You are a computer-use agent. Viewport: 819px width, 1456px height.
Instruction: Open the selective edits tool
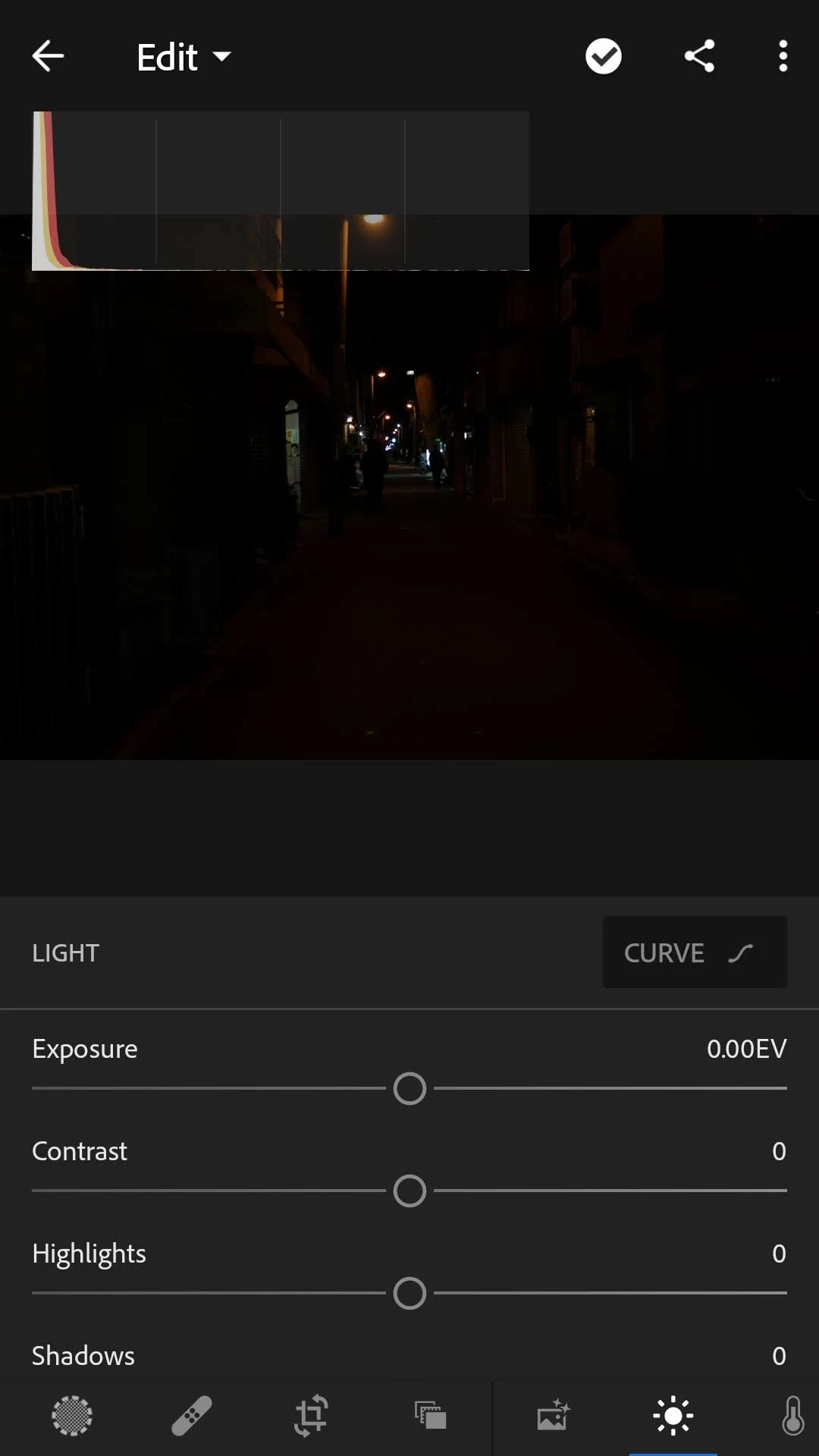tap(72, 1416)
